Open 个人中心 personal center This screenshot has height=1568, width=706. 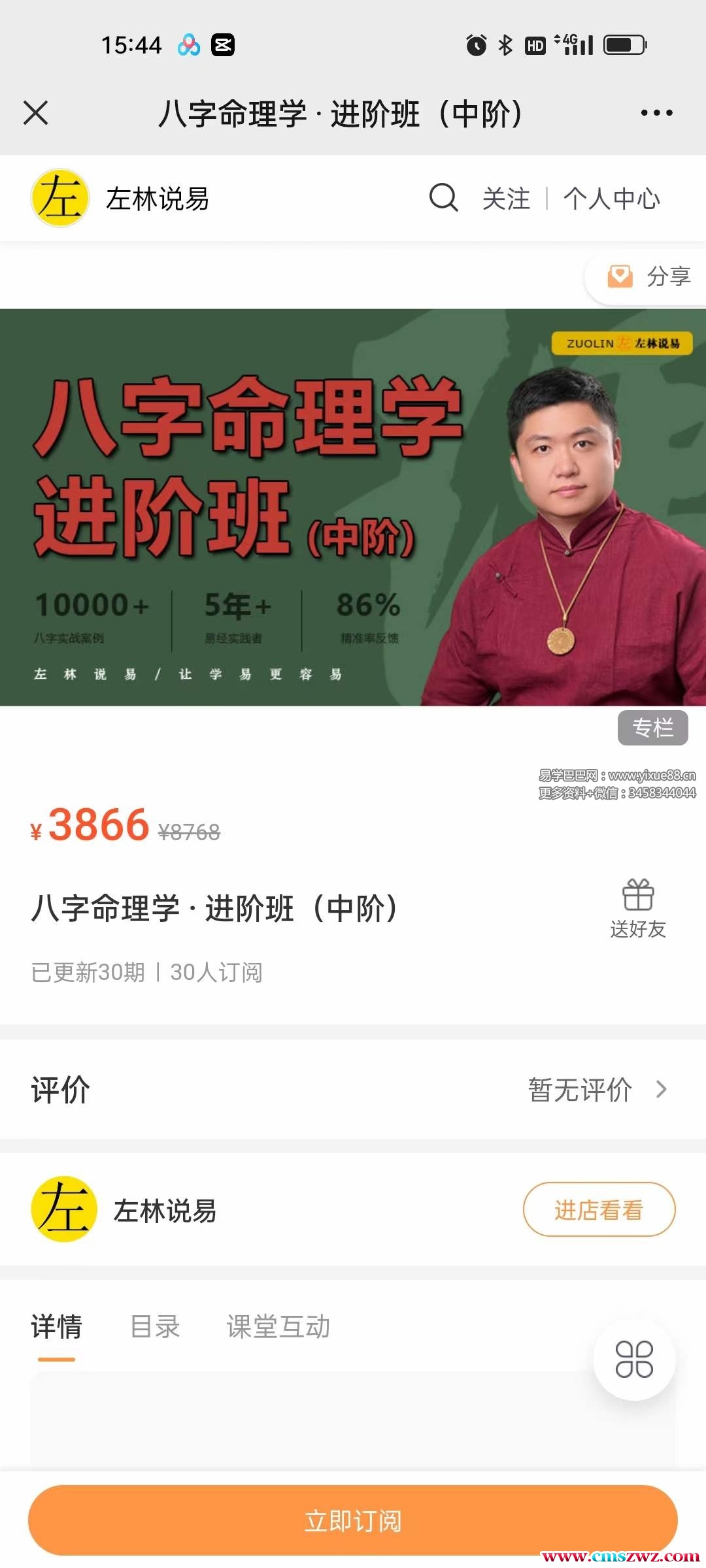[x=612, y=199]
